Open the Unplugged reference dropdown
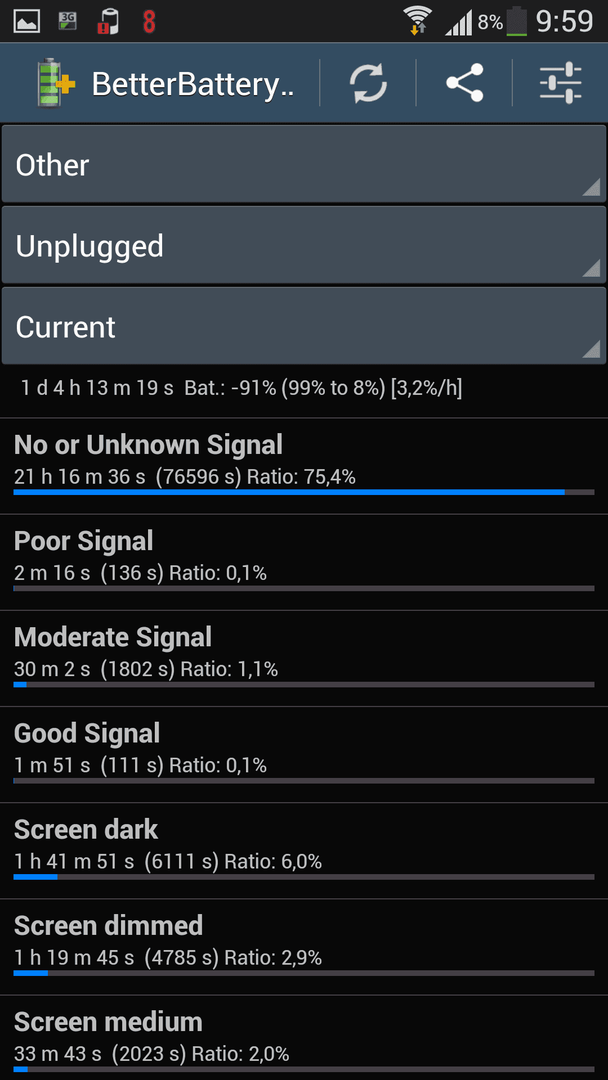The width and height of the screenshot is (608, 1080). 304,245
